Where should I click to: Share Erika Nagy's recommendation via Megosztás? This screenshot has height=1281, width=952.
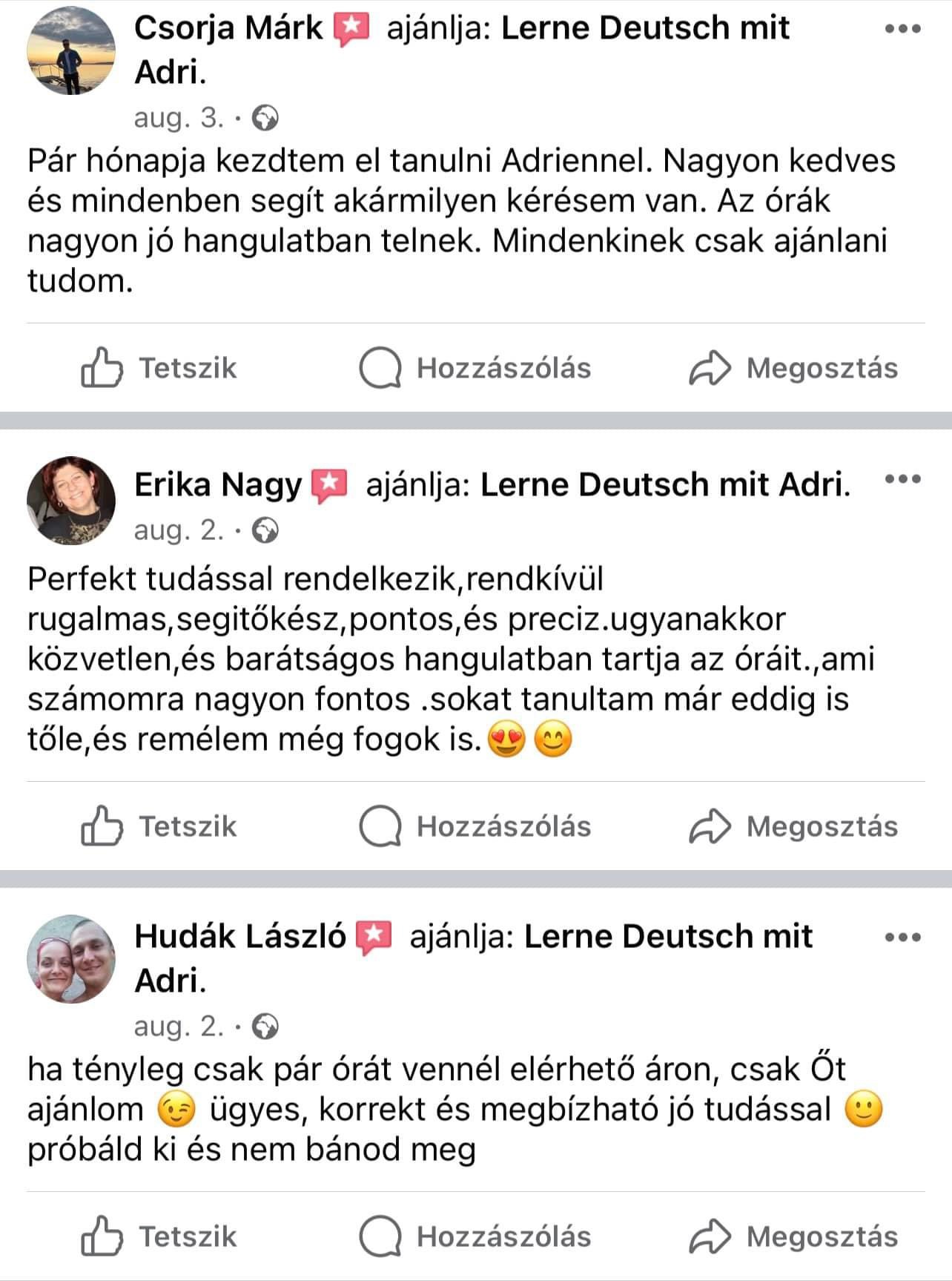tap(793, 826)
